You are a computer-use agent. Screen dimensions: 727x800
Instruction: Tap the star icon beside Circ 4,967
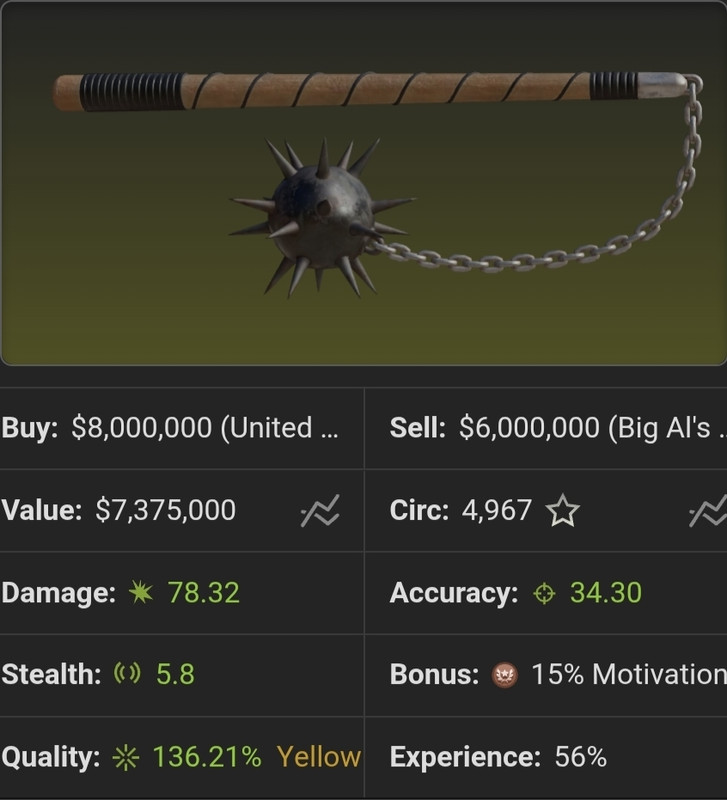(x=562, y=510)
